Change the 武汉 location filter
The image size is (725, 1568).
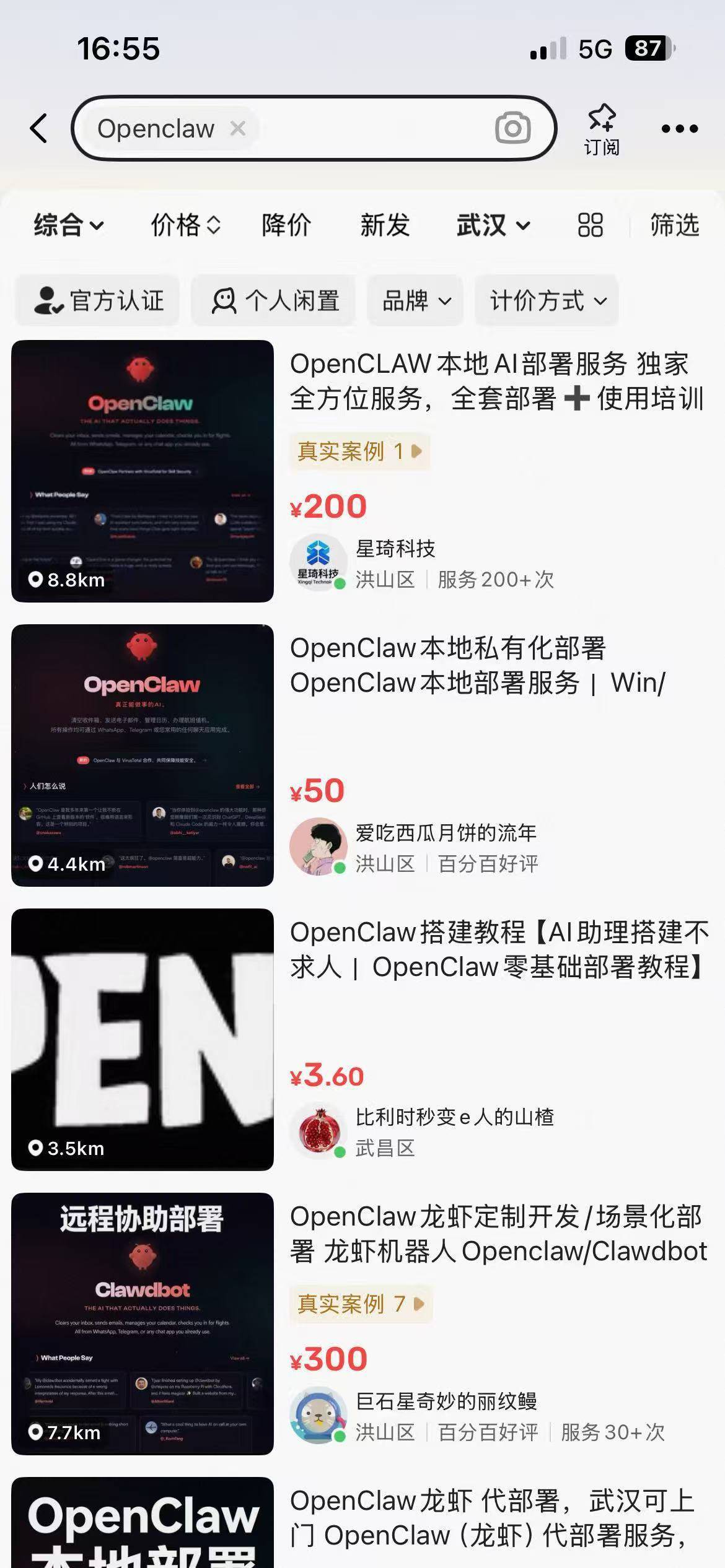493,225
